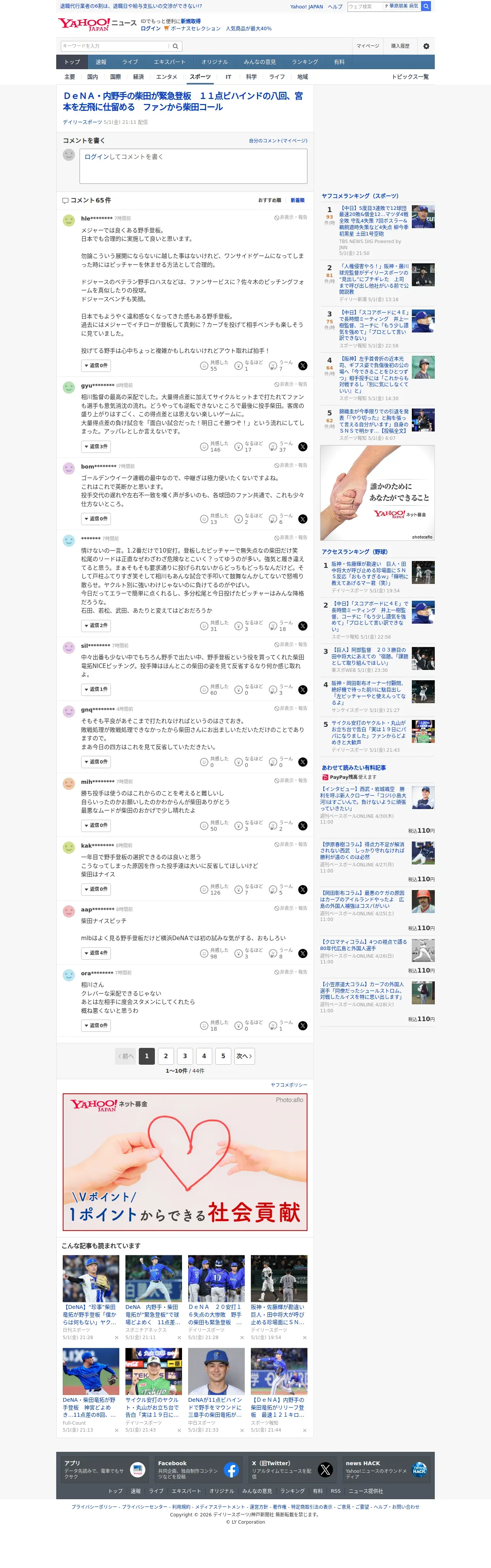Open the Yahoo ネット募金 heart banner
This screenshot has width=491, height=1568.
pos(185,1161)
